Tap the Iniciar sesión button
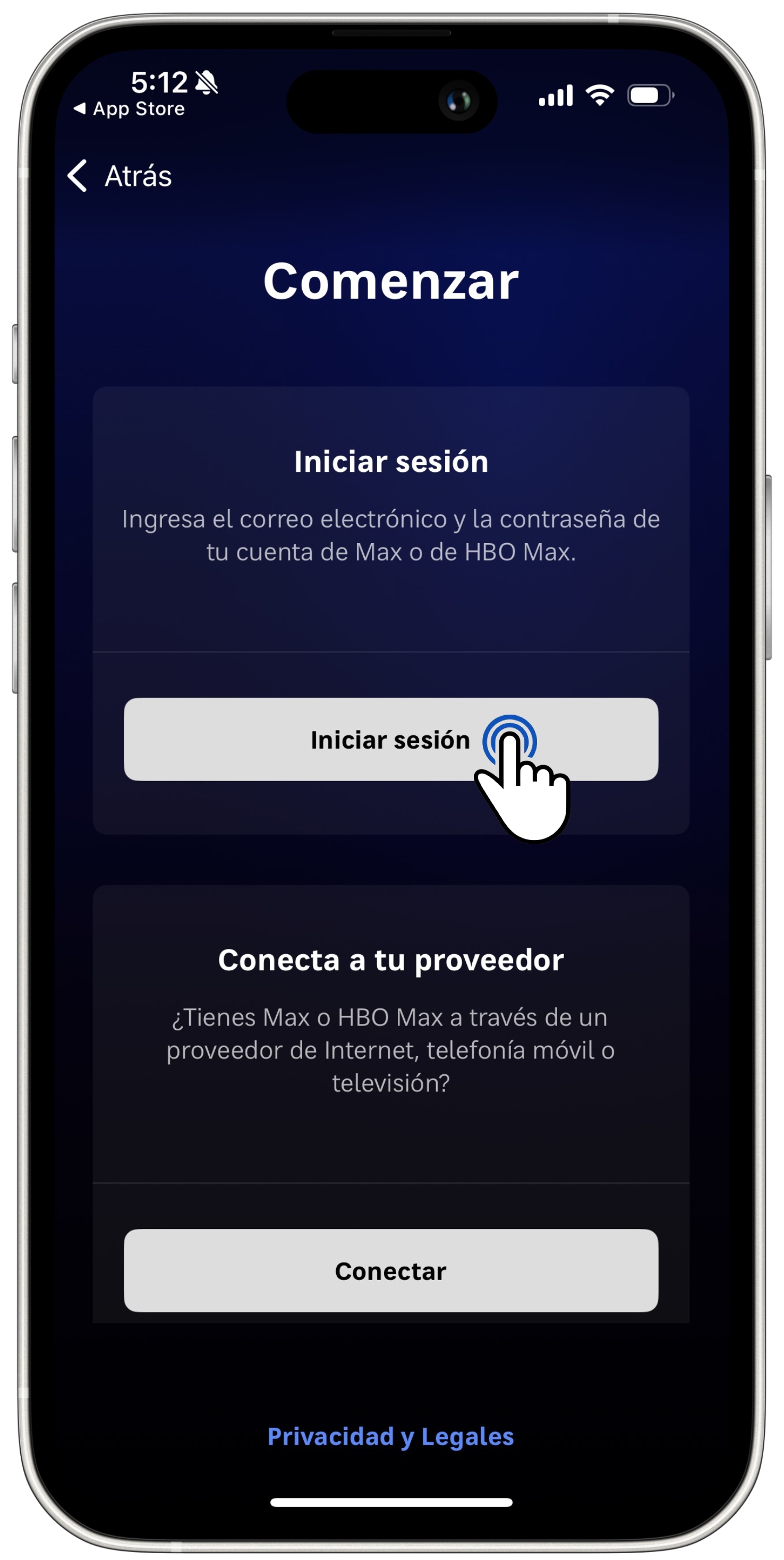 click(x=390, y=740)
